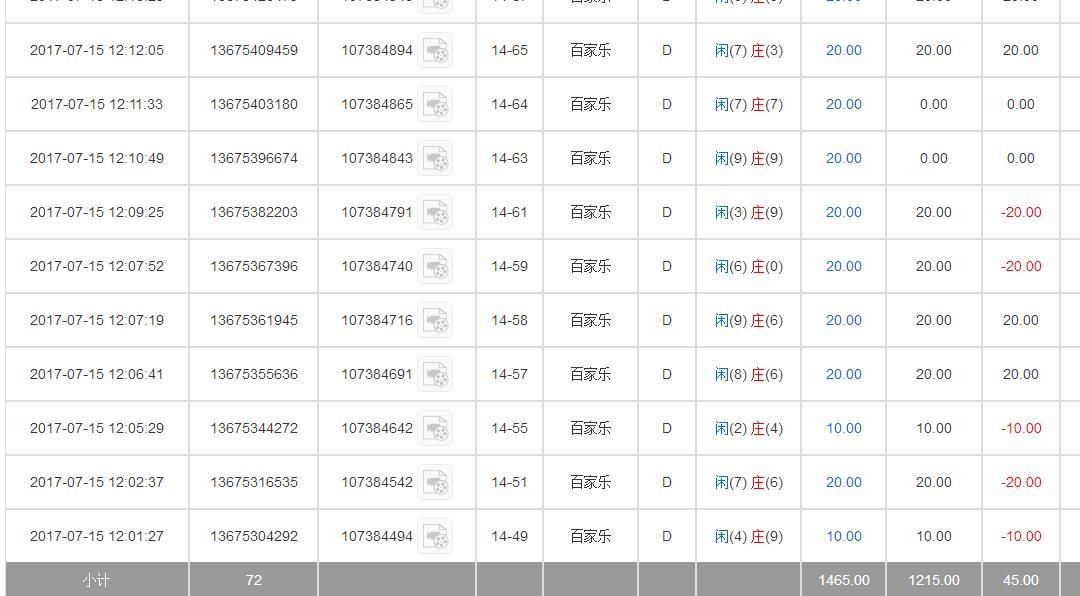Tap the video icon beside 107384494
This screenshot has width=1080, height=596.
(x=435, y=536)
